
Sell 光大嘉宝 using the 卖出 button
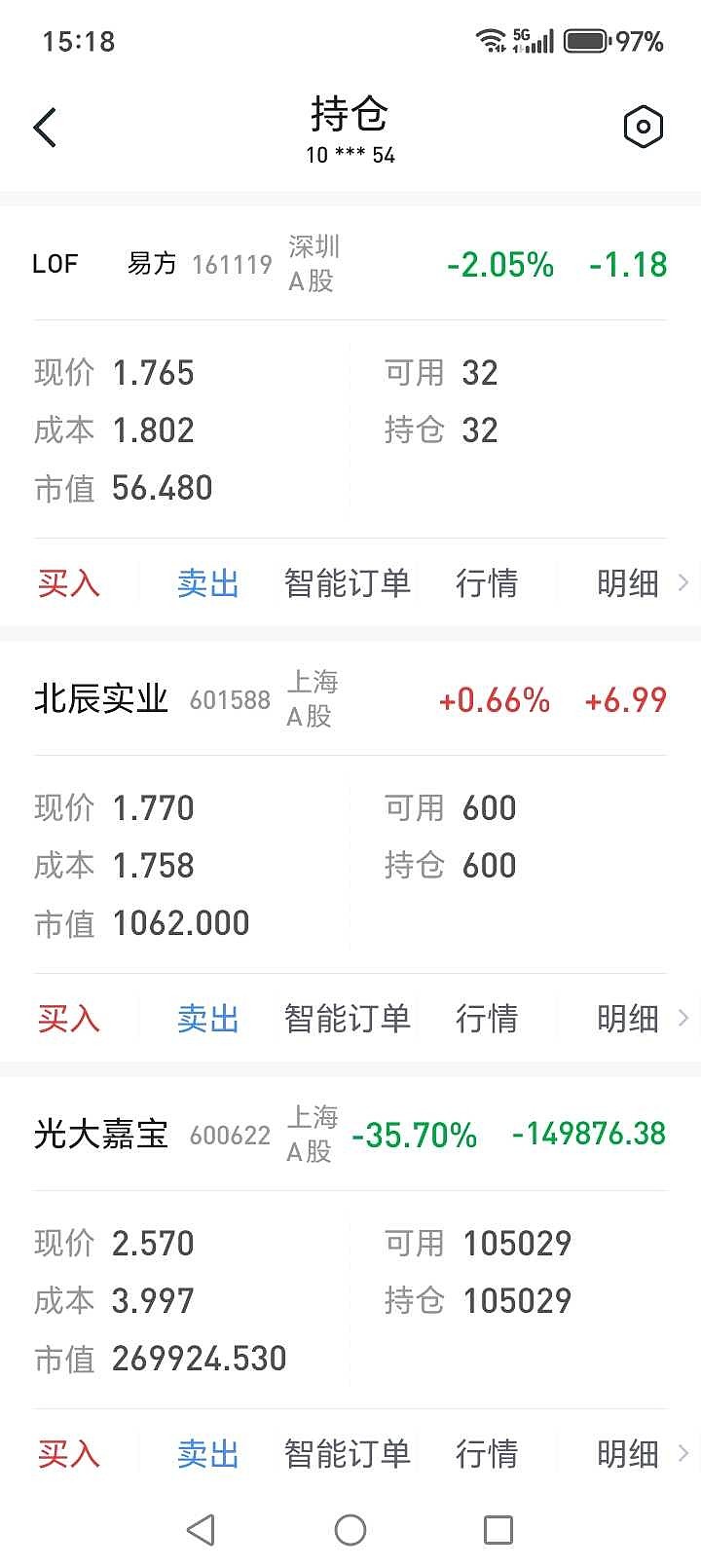(x=207, y=1453)
